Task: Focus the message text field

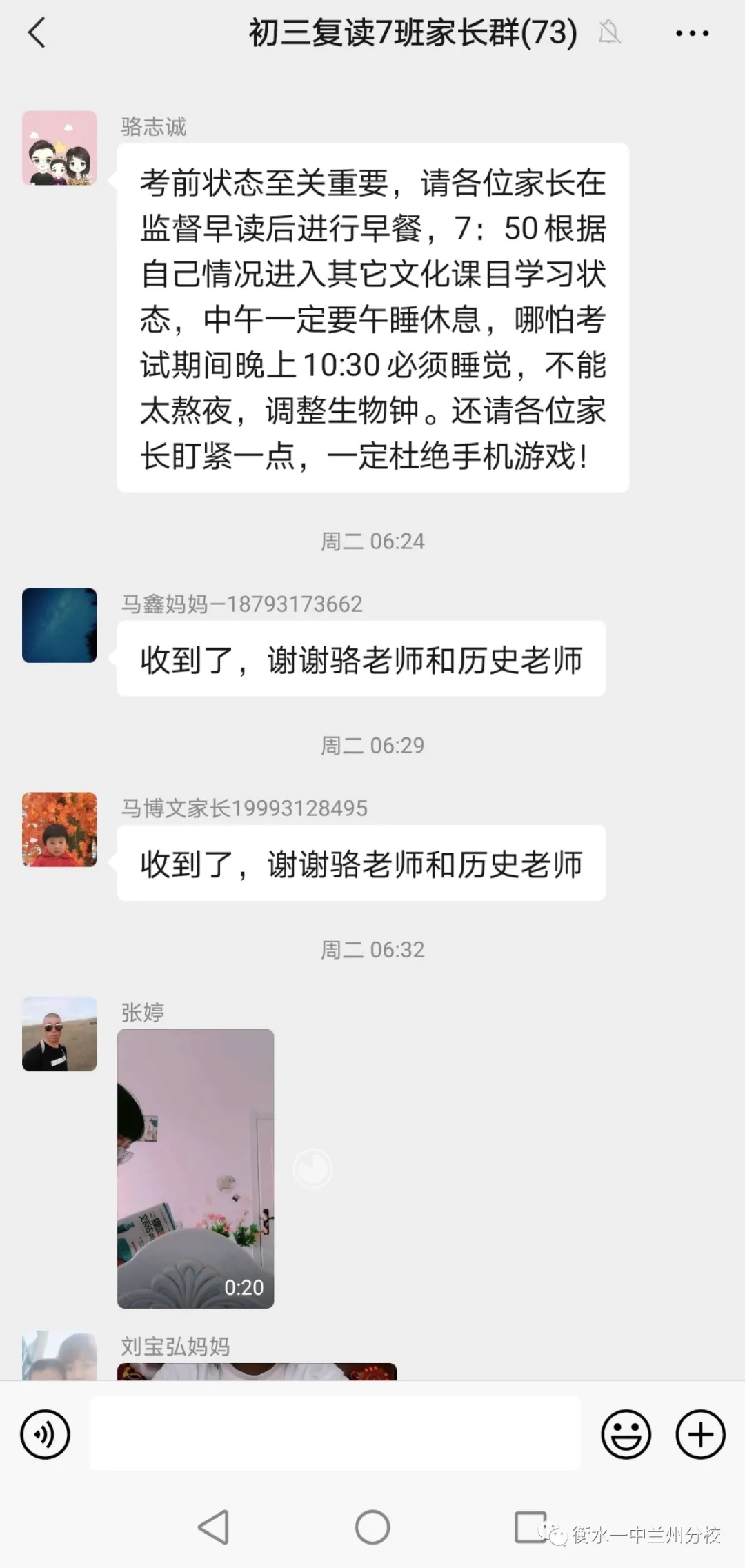Action: tap(335, 1434)
